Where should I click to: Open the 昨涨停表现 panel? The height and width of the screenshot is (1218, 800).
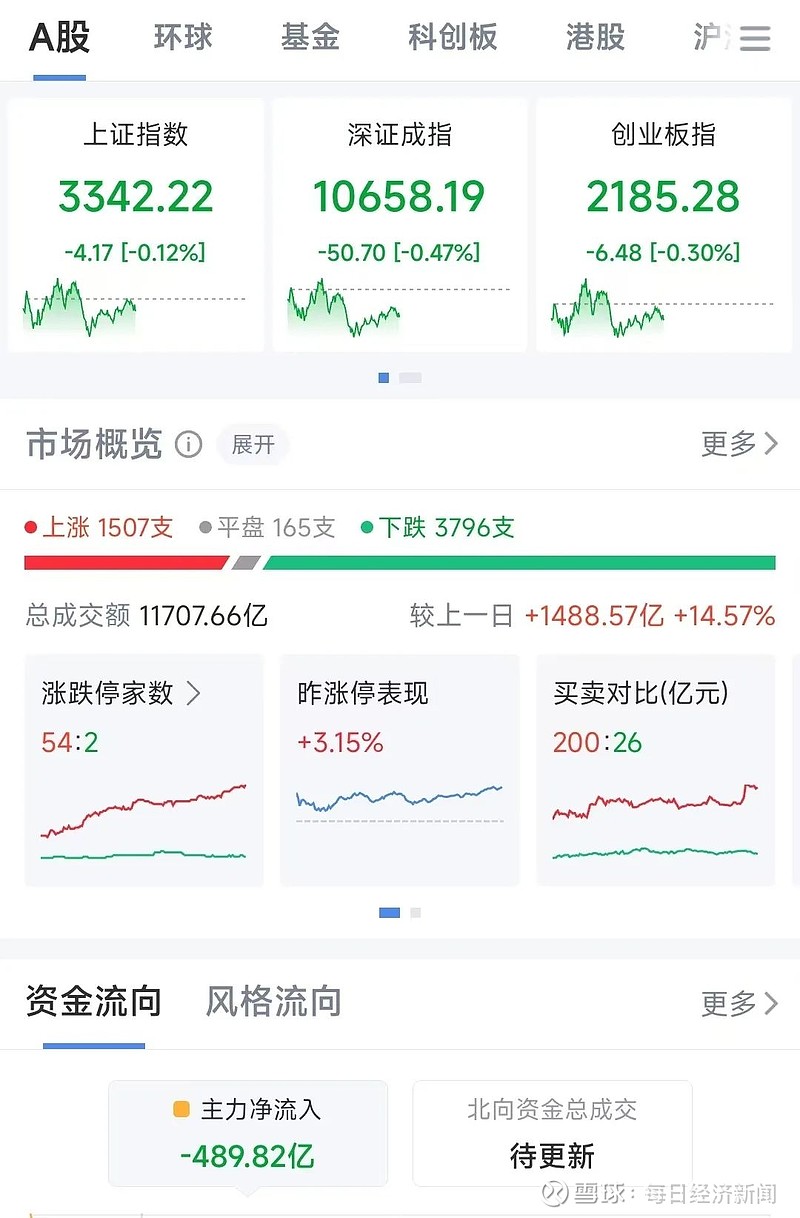pyautogui.click(x=399, y=770)
